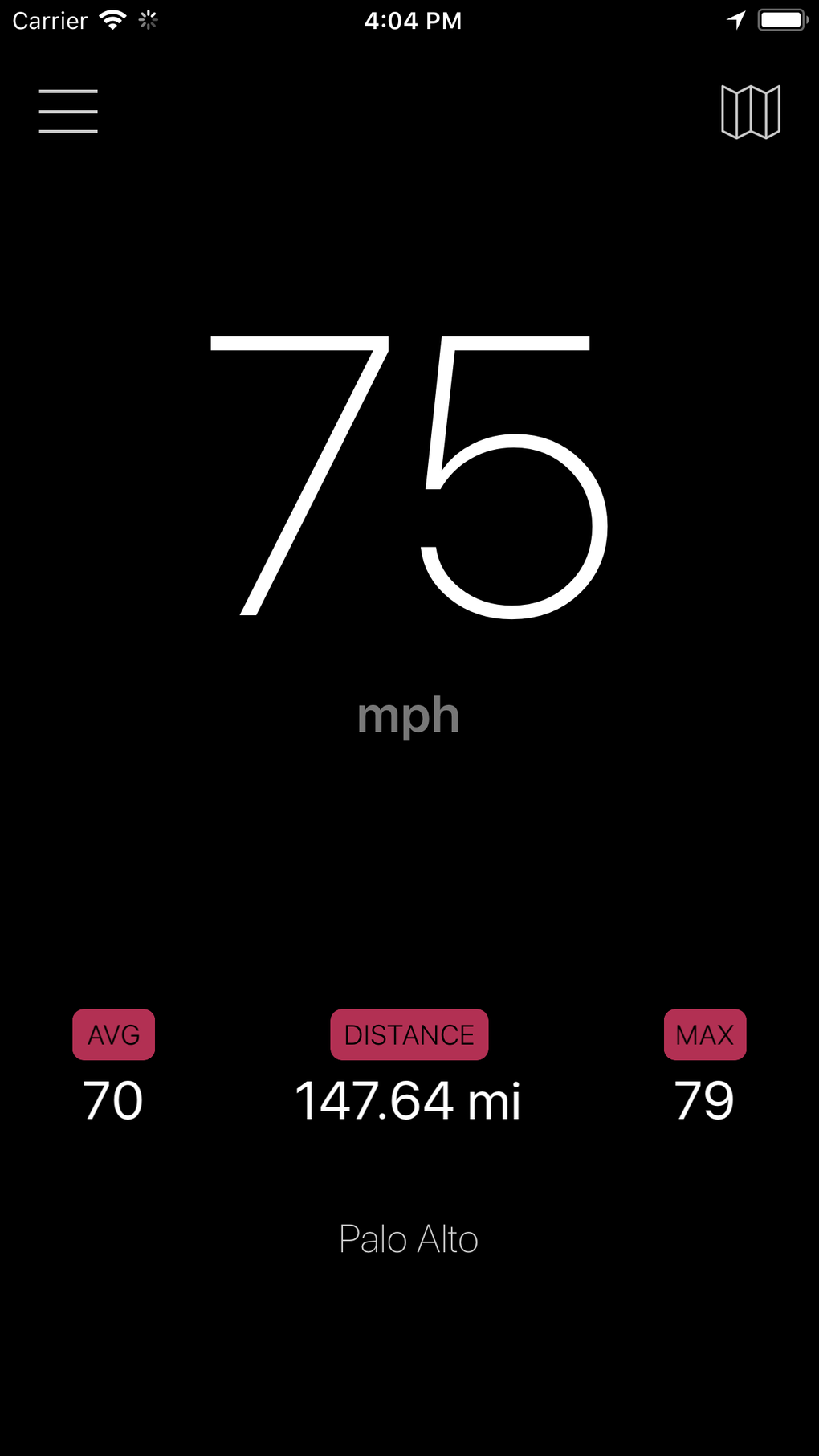The image size is (819, 1456).
Task: Tap the network activity spinner
Action: pos(148,20)
